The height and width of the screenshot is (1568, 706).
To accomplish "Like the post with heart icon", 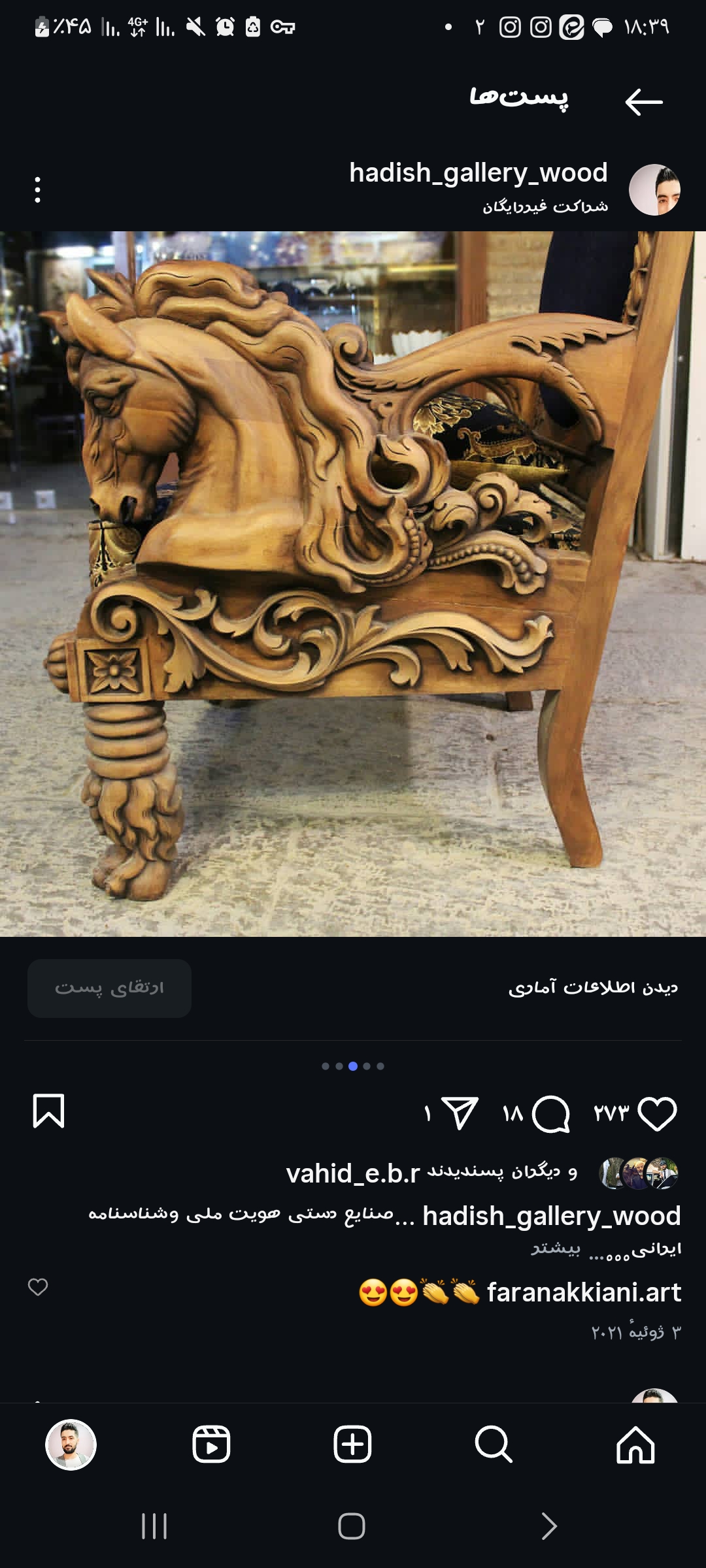I will (657, 1113).
